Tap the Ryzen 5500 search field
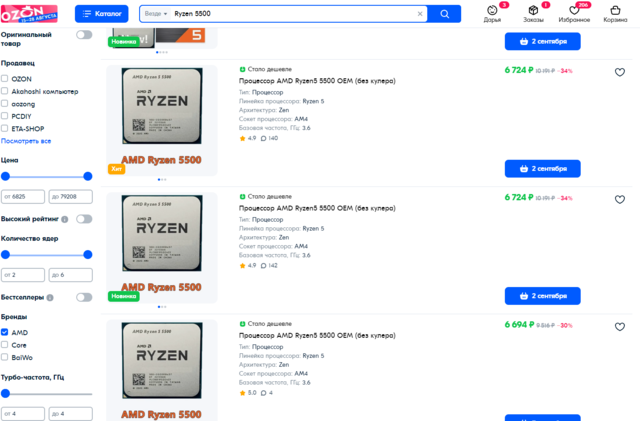This screenshot has height=421, width=640. [290, 14]
